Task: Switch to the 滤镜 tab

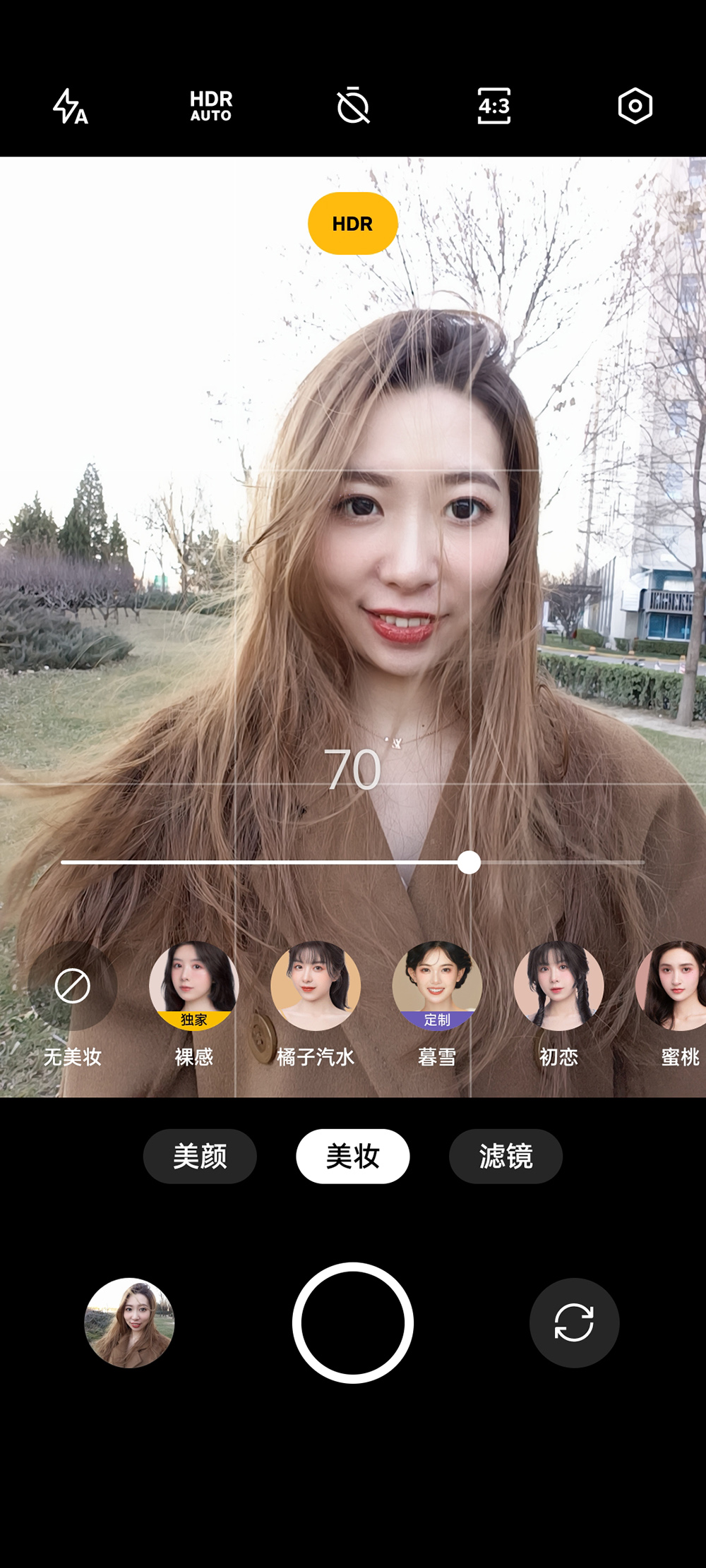Action: [x=505, y=1157]
